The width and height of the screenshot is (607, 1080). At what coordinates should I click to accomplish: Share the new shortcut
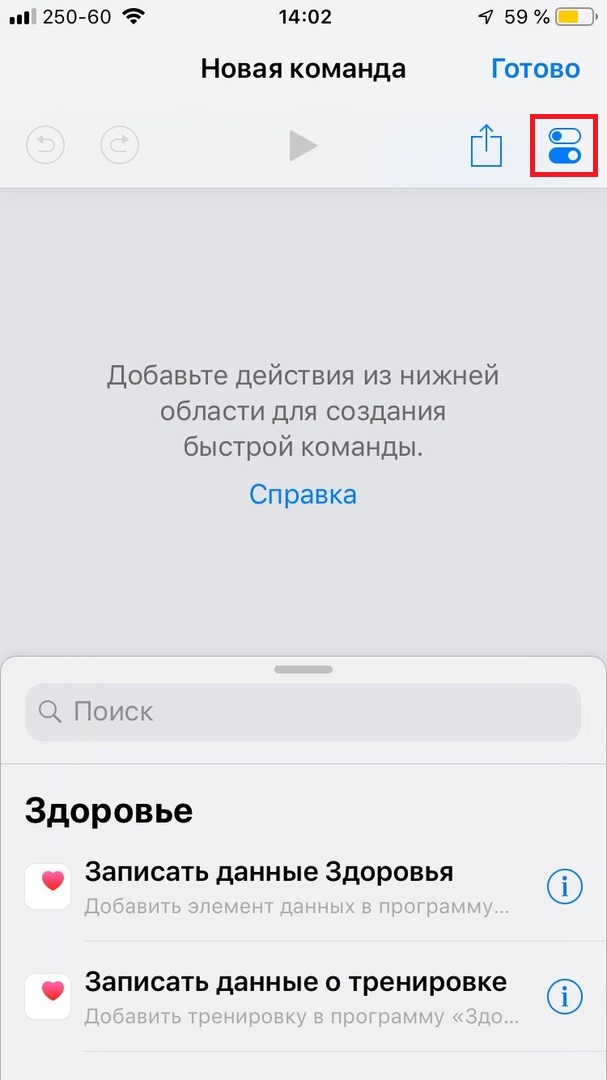pos(486,146)
